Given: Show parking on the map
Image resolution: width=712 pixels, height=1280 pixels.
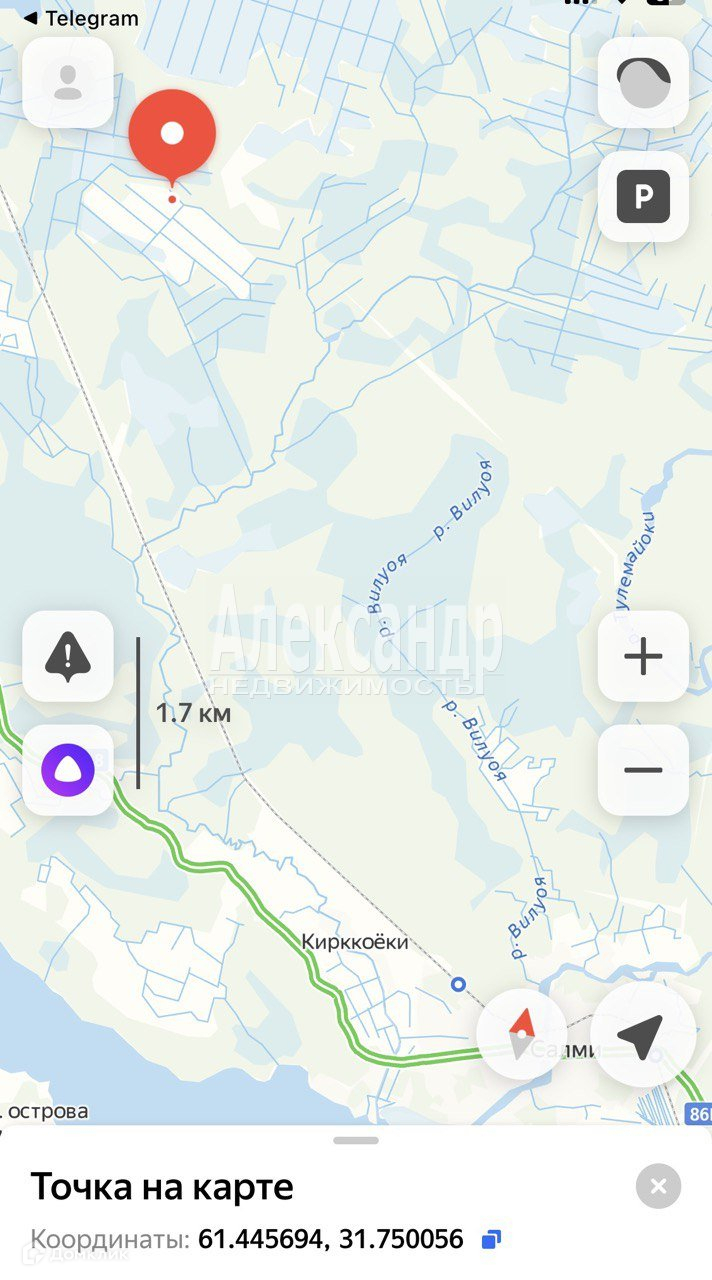Looking at the screenshot, I should 643,197.
